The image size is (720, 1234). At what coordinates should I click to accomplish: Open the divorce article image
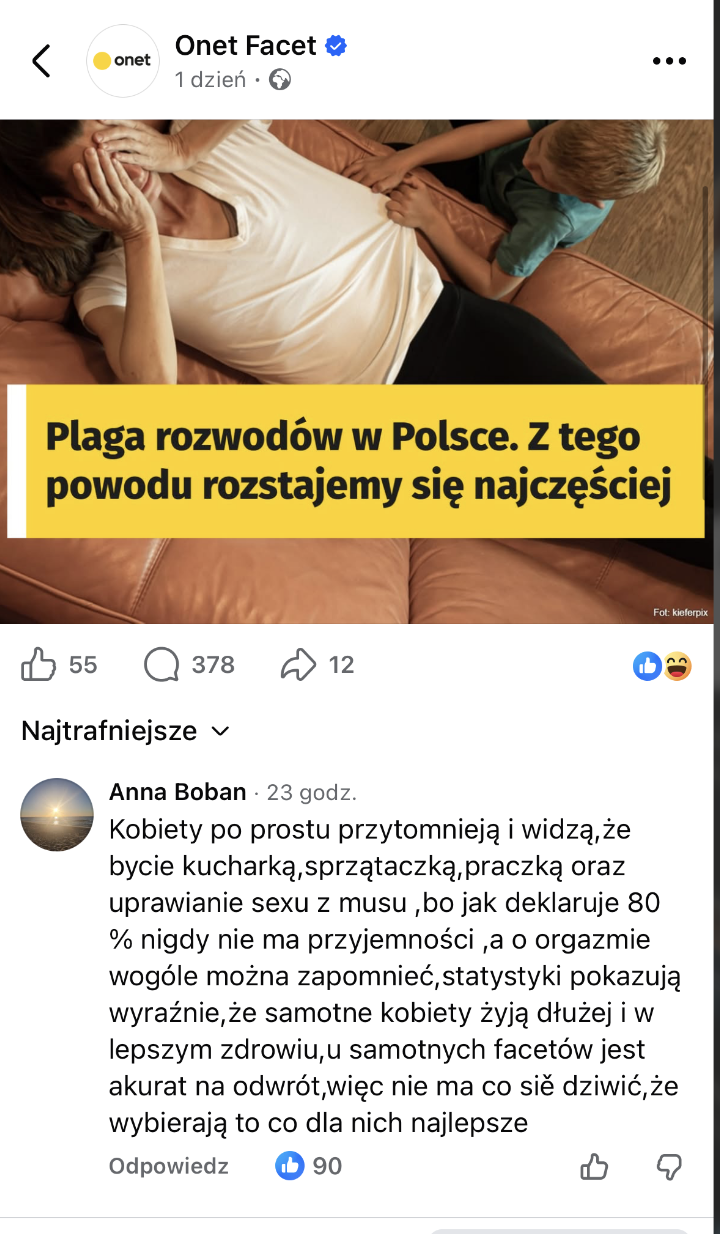360,370
